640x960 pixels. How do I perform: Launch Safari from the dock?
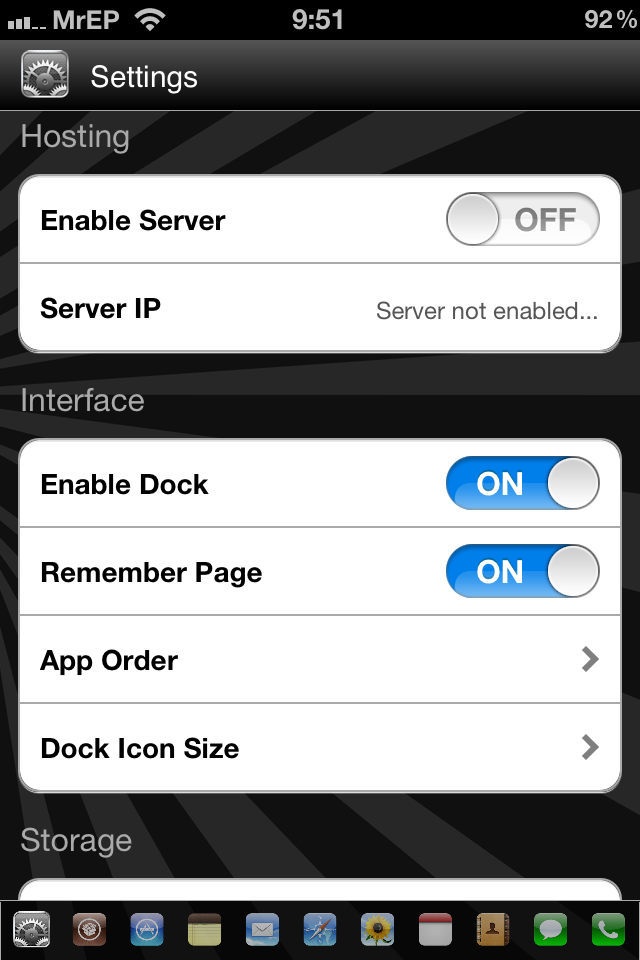(320, 930)
